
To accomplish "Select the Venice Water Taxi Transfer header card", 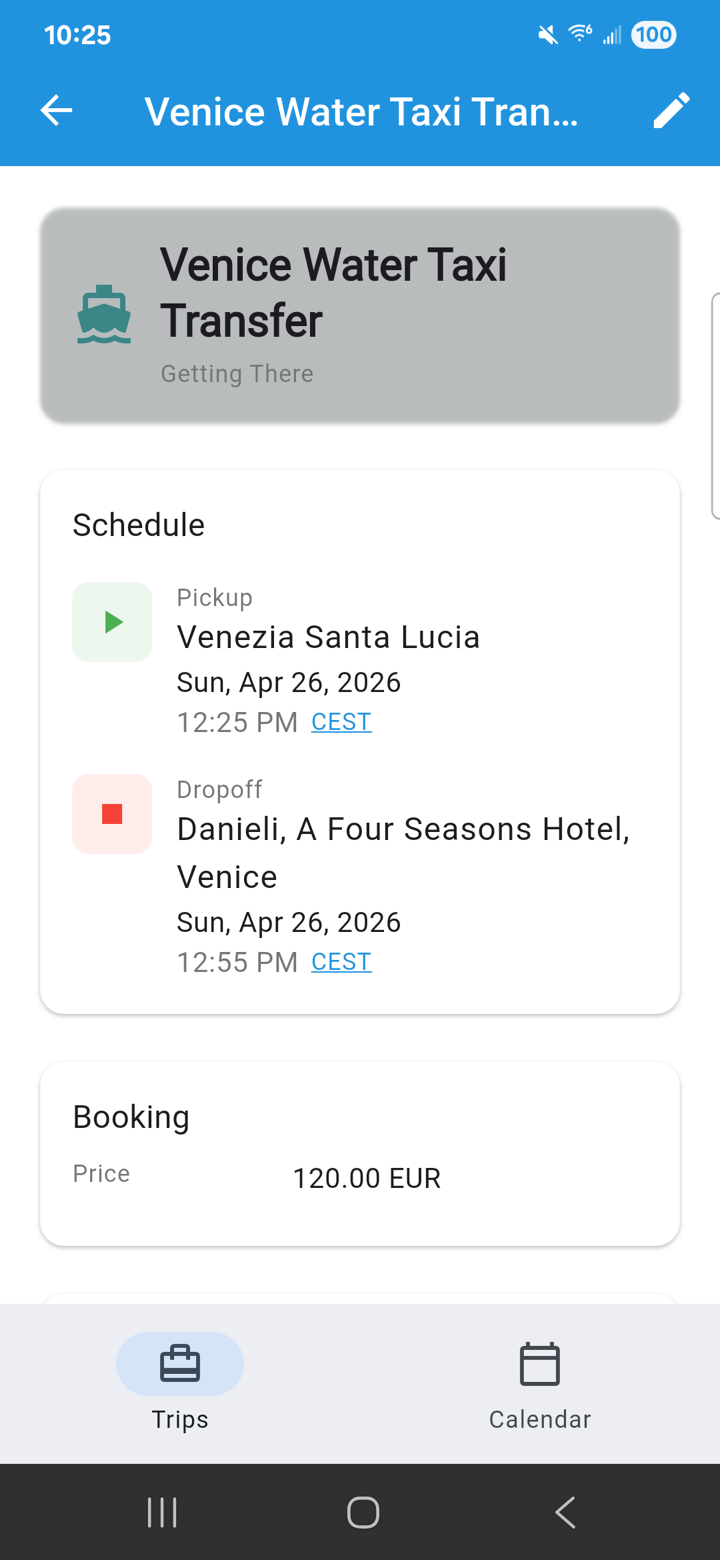I will coord(360,314).
